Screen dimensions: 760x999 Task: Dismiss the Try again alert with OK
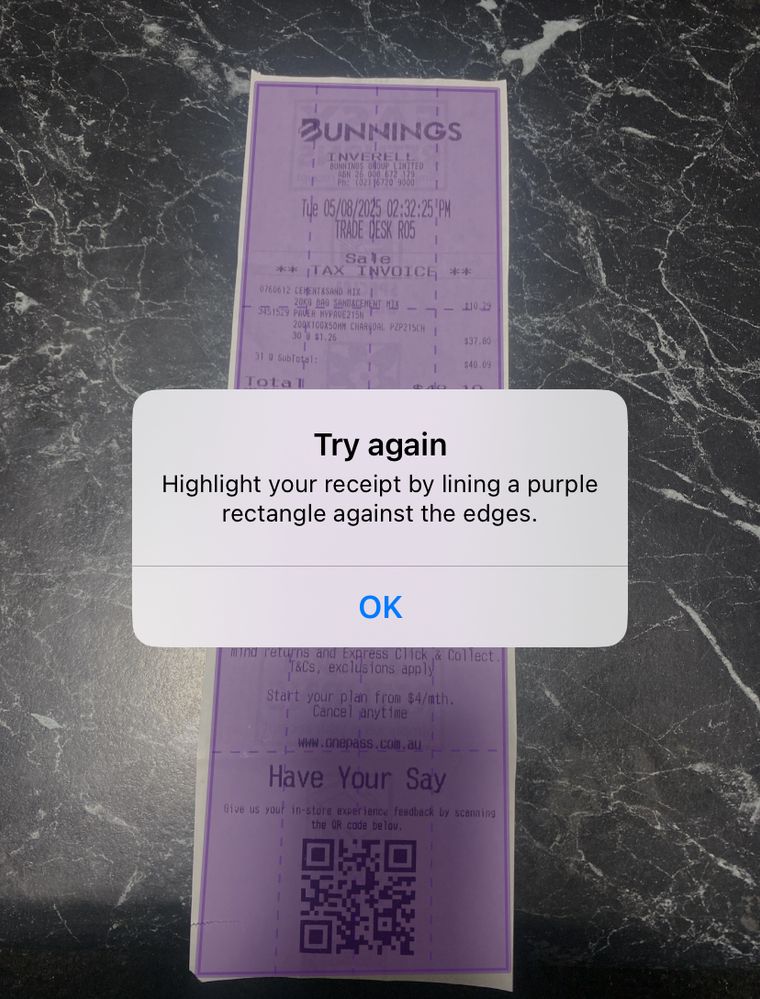[x=380, y=606]
